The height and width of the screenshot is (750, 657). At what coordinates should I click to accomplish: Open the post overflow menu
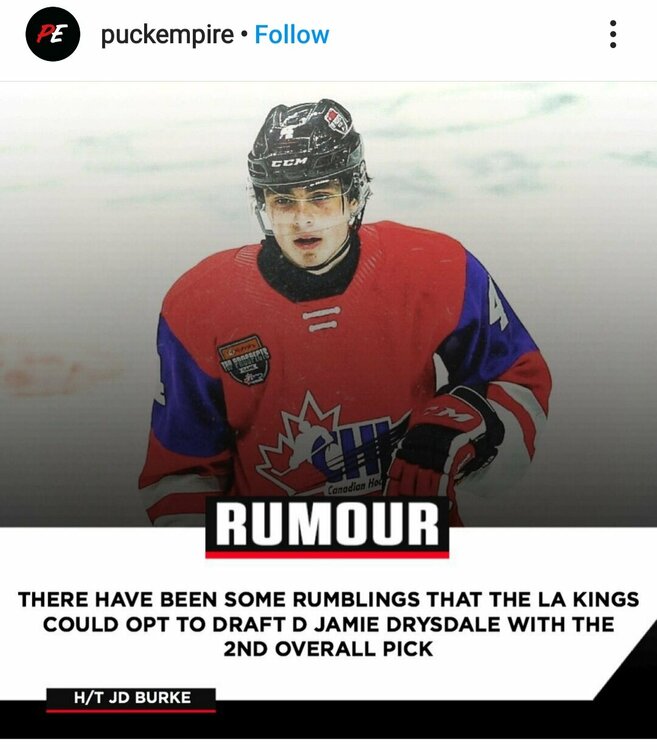(612, 35)
